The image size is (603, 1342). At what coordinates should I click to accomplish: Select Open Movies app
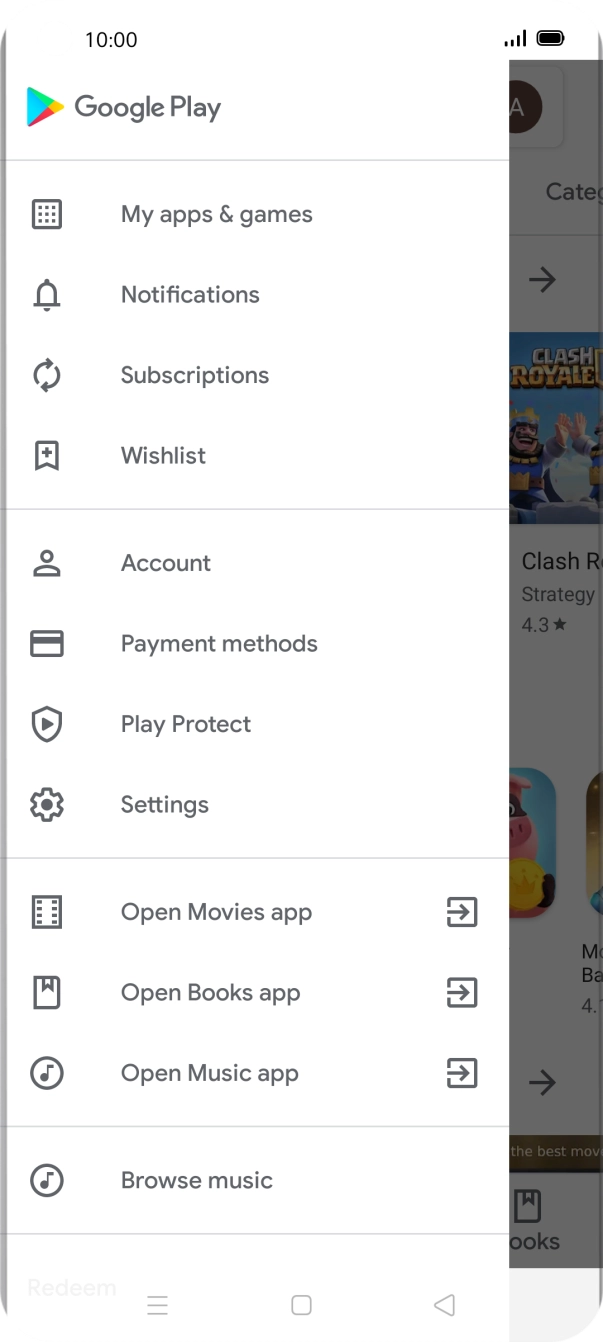click(x=216, y=912)
